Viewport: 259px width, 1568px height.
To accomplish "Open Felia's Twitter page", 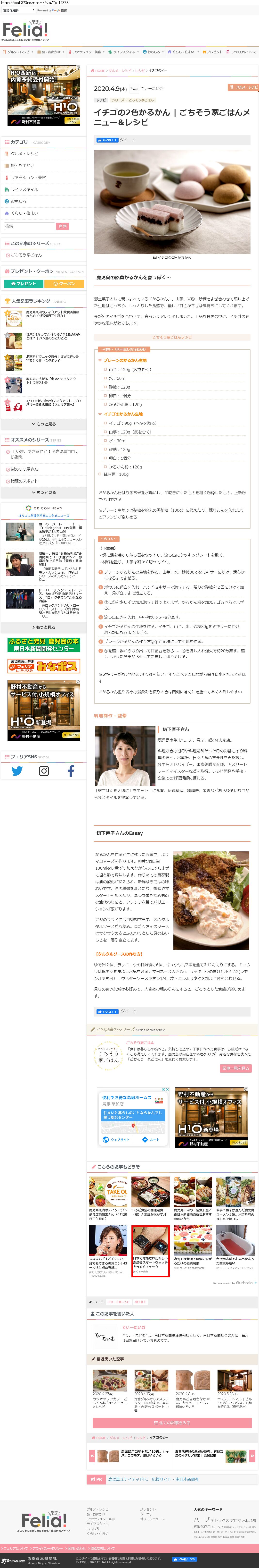I will coord(17,771).
